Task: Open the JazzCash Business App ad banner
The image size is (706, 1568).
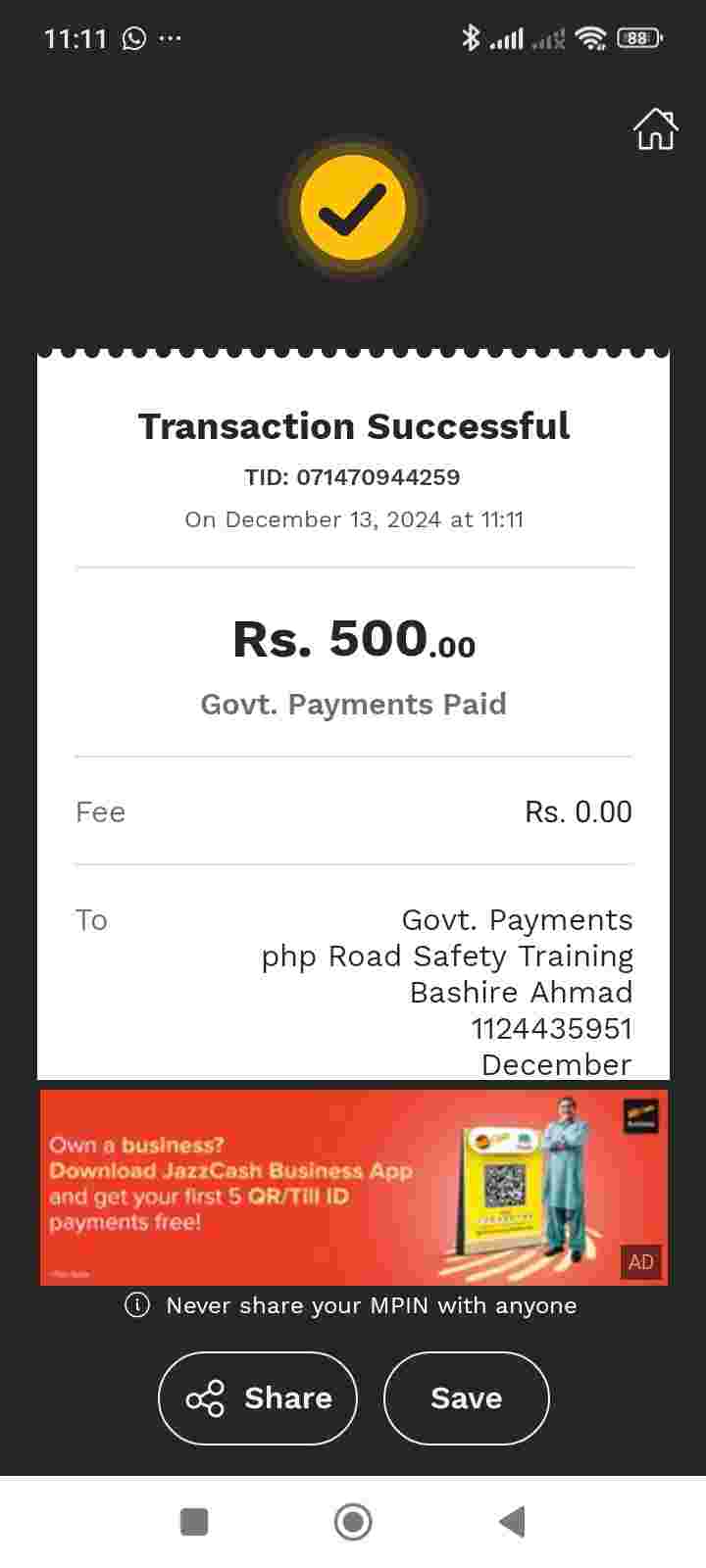Action: pos(353,1187)
